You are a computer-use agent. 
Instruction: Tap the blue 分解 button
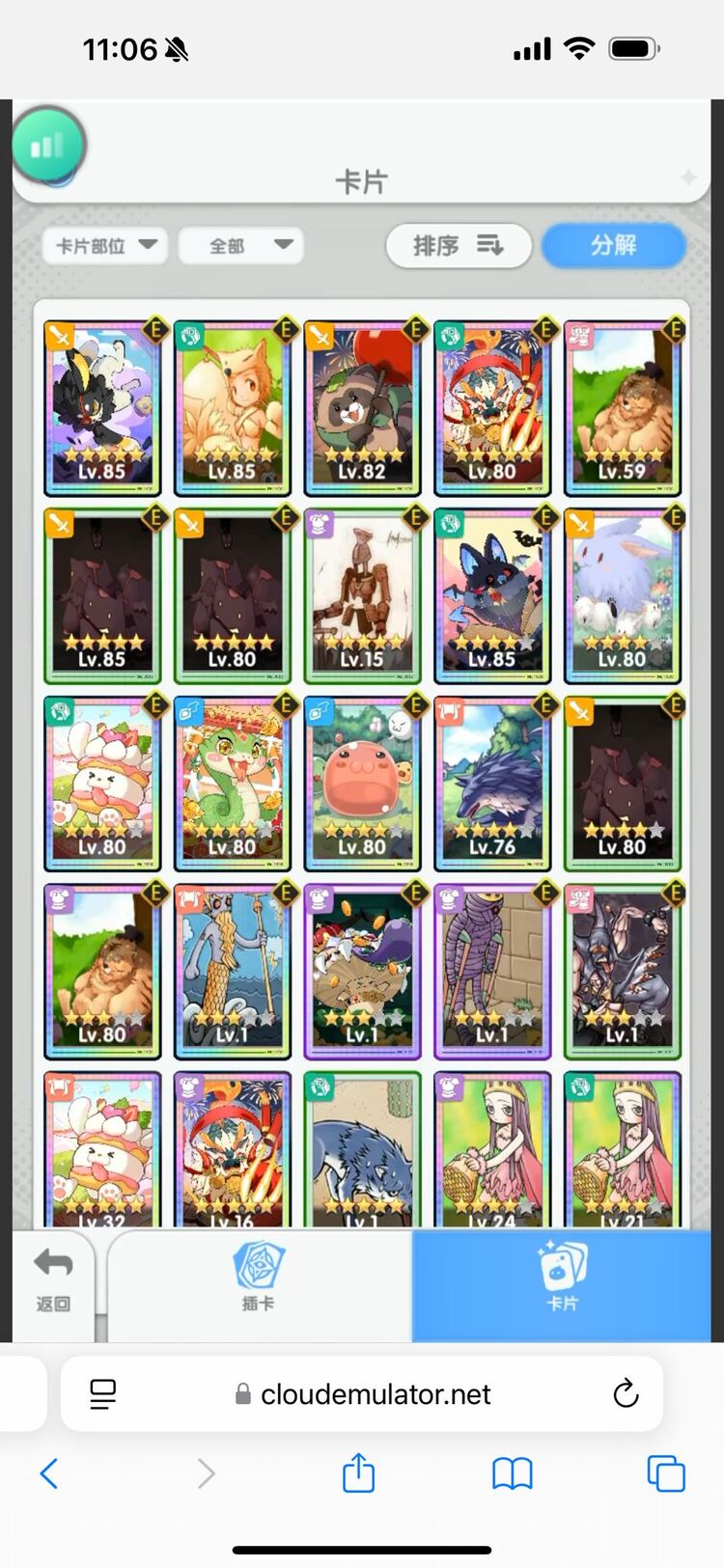coord(614,245)
